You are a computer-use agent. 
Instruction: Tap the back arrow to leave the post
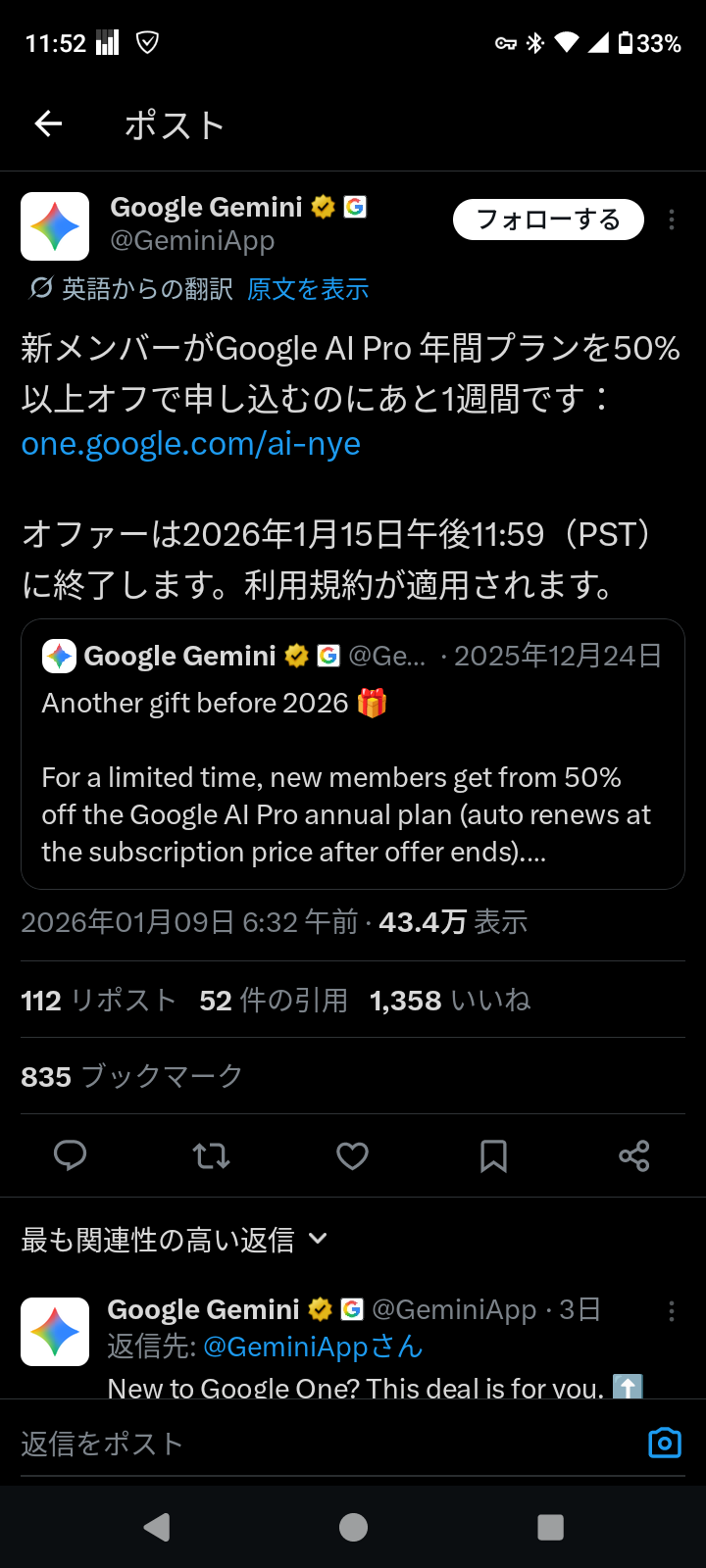[47, 123]
